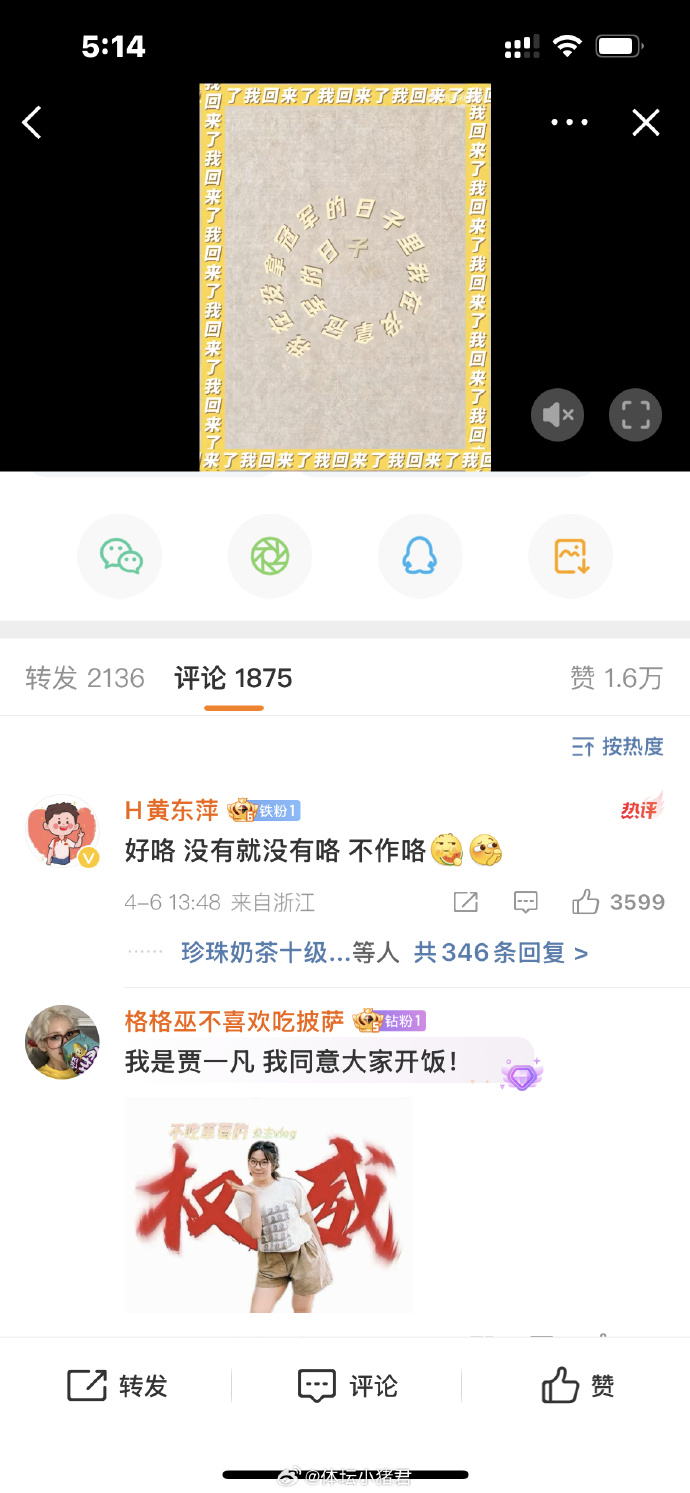690x1493 pixels.
Task: Save the image to the album
Action: [570, 556]
